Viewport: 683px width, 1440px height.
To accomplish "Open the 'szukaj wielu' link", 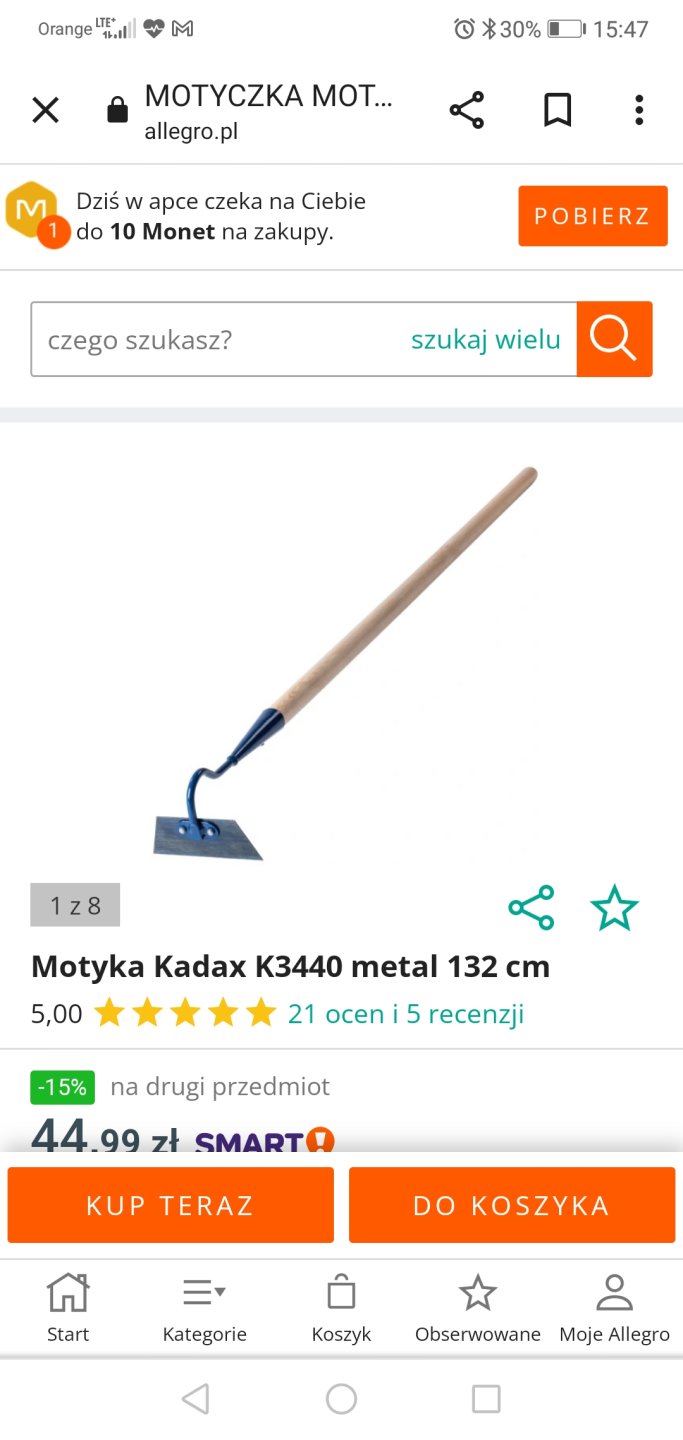I will point(486,340).
